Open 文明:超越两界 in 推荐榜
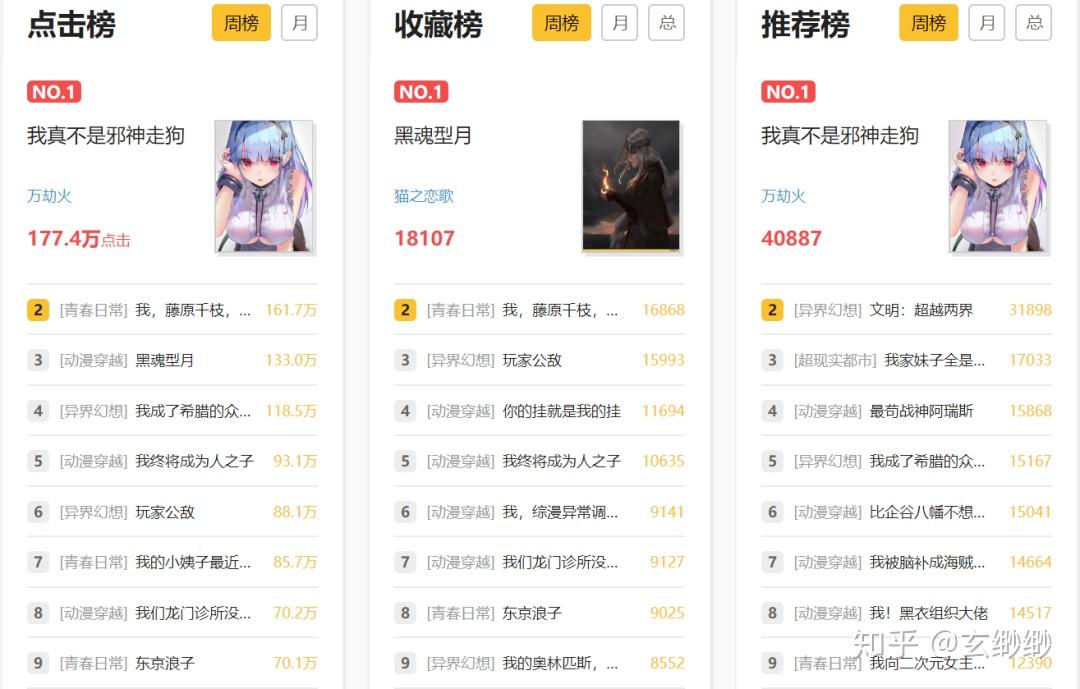1080x689 pixels. point(921,310)
